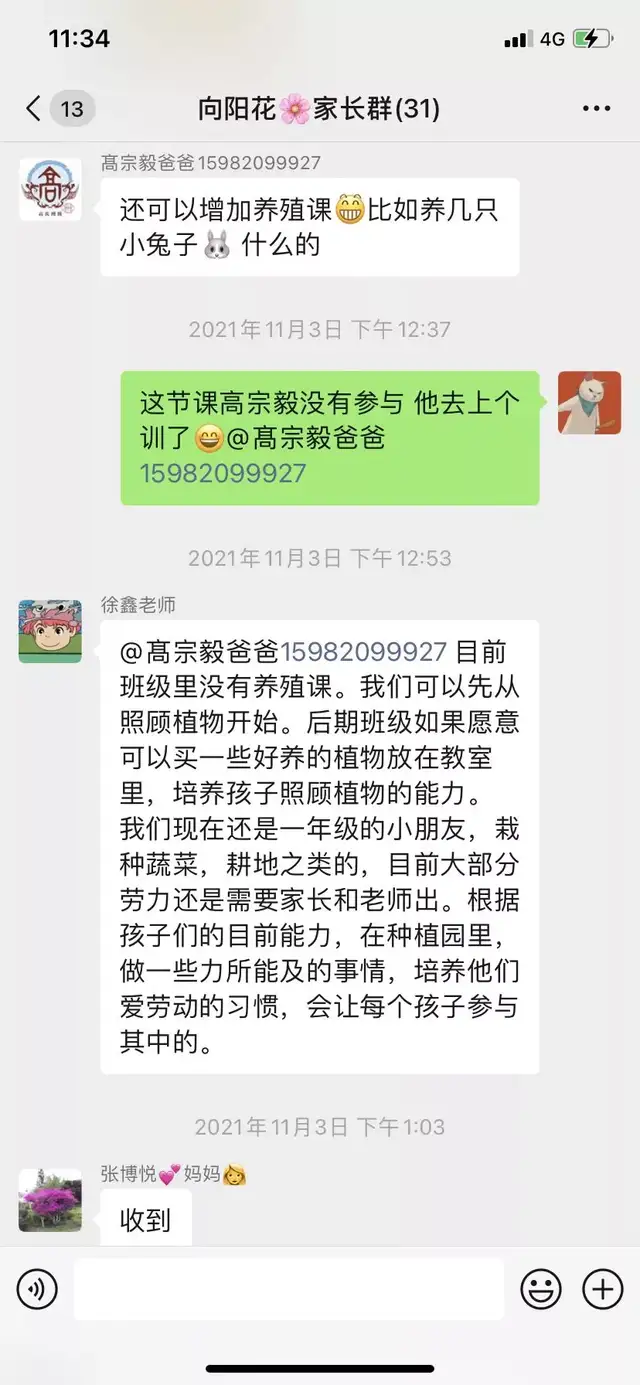
Task: Open the plus attachments menu
Action: pyautogui.click(x=603, y=1290)
